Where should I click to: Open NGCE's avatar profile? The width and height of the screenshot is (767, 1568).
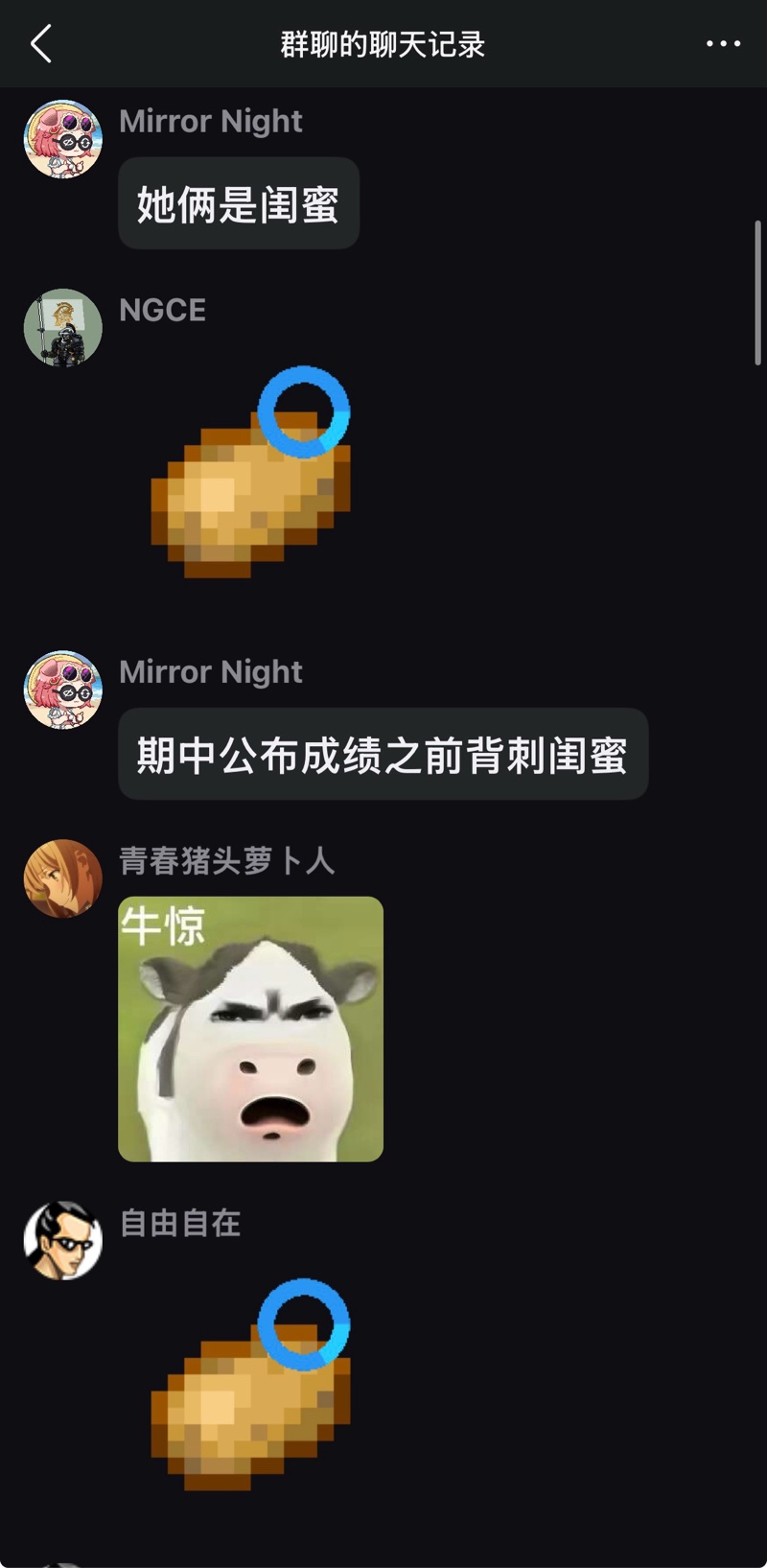(62, 327)
